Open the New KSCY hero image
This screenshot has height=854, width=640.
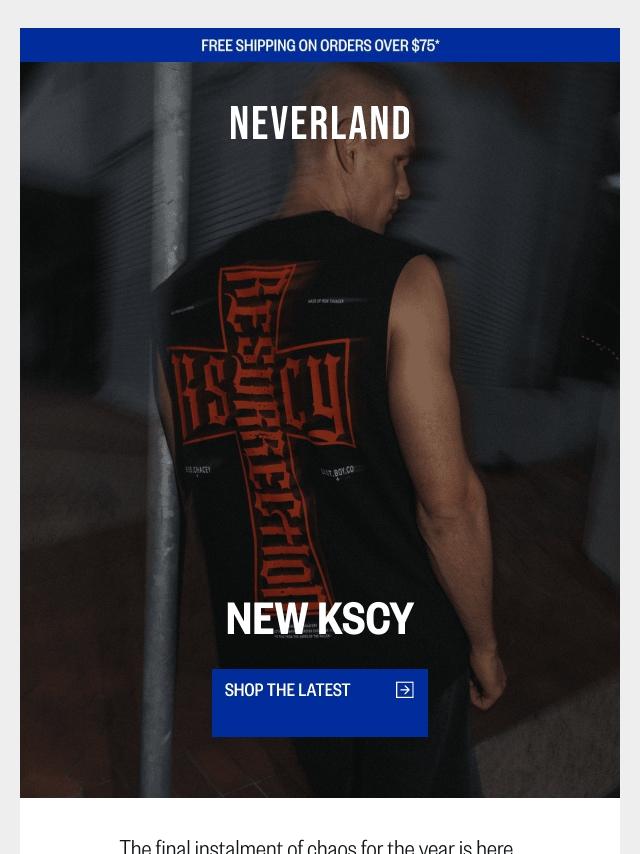320,400
